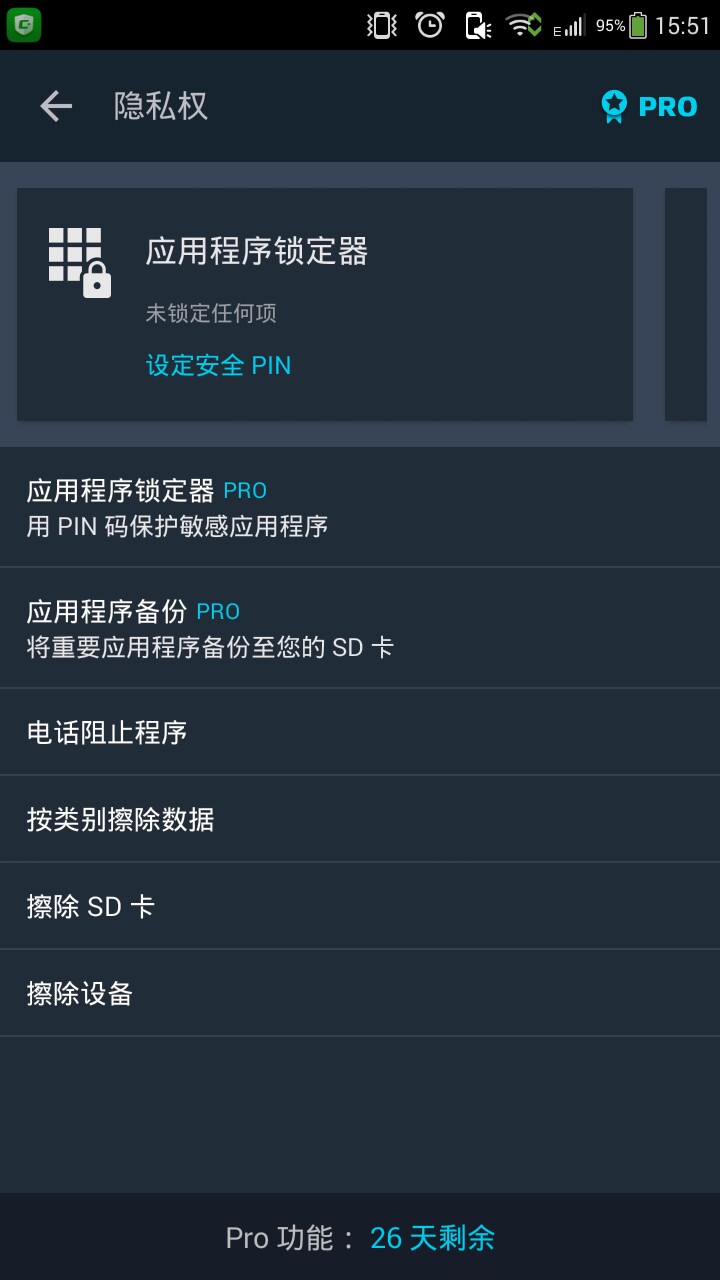The width and height of the screenshot is (720, 1280).
Task: Tap 设定安全 PIN link
Action: [218, 366]
